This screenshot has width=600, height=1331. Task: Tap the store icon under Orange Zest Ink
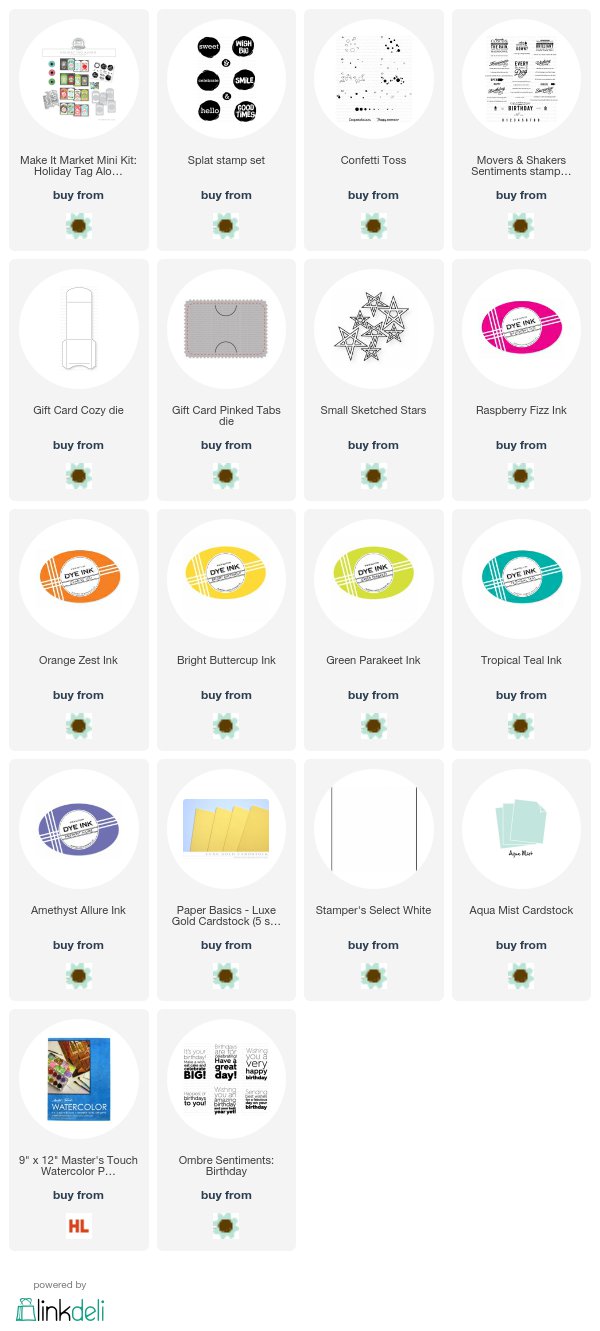[x=78, y=725]
